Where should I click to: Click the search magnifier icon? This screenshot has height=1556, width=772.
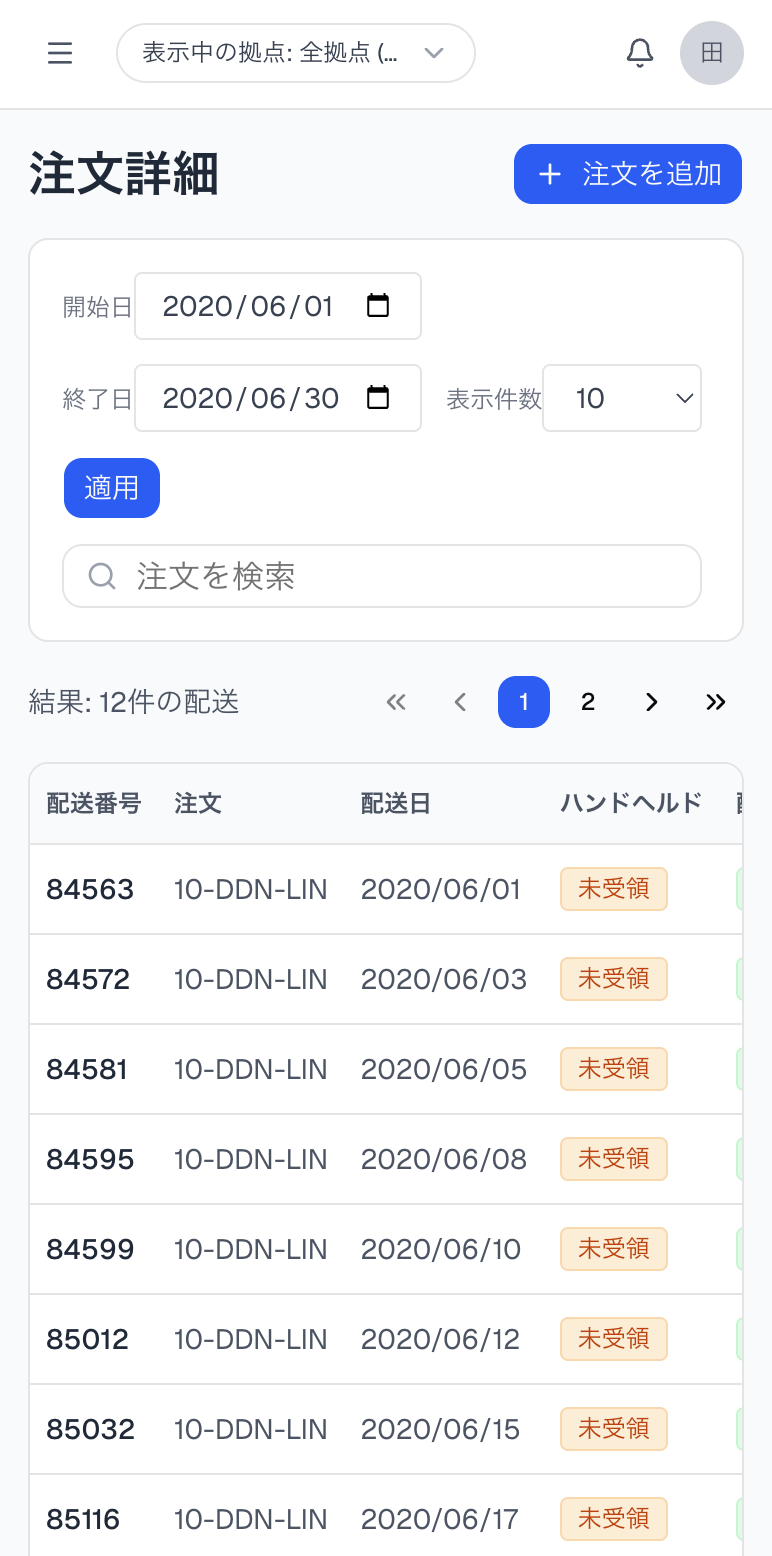click(101, 576)
